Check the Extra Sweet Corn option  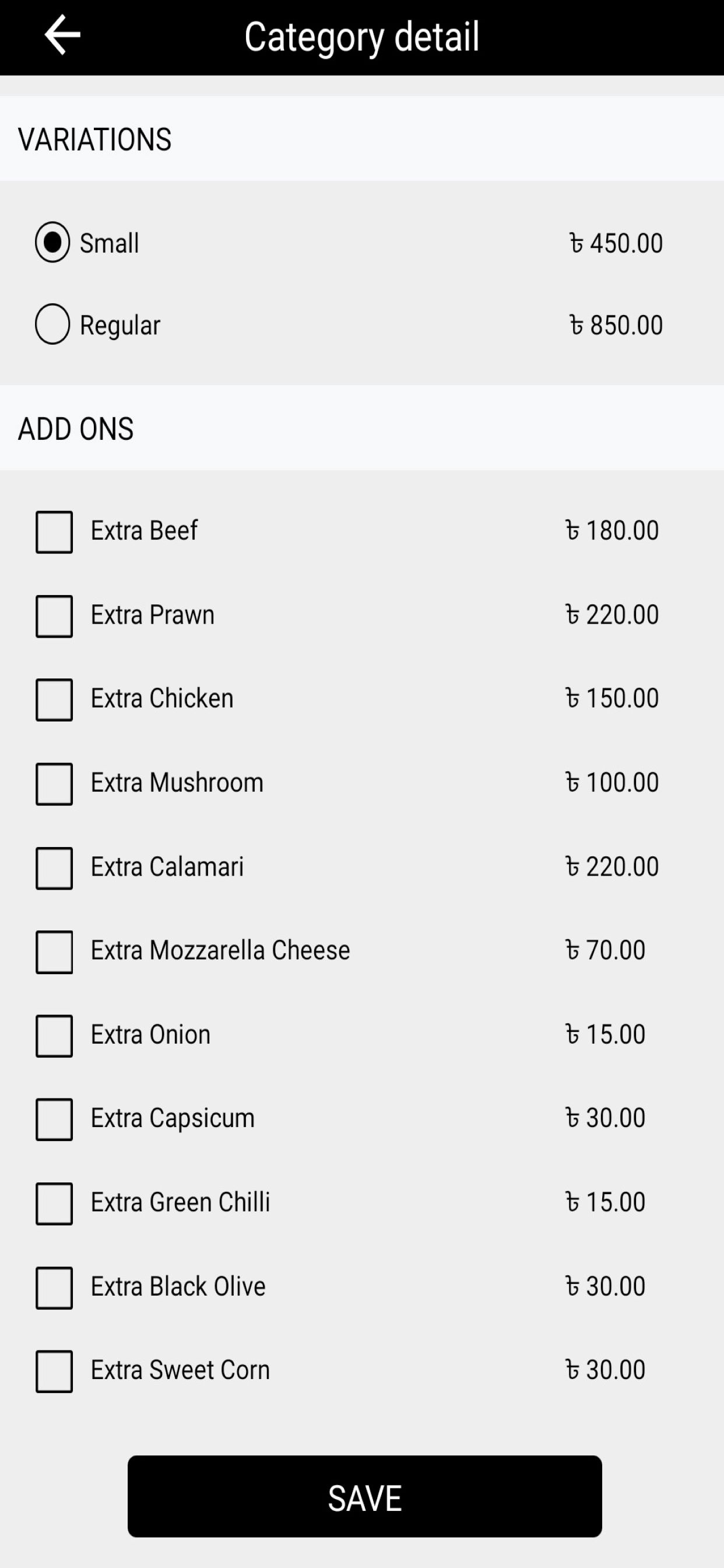[x=54, y=1371]
